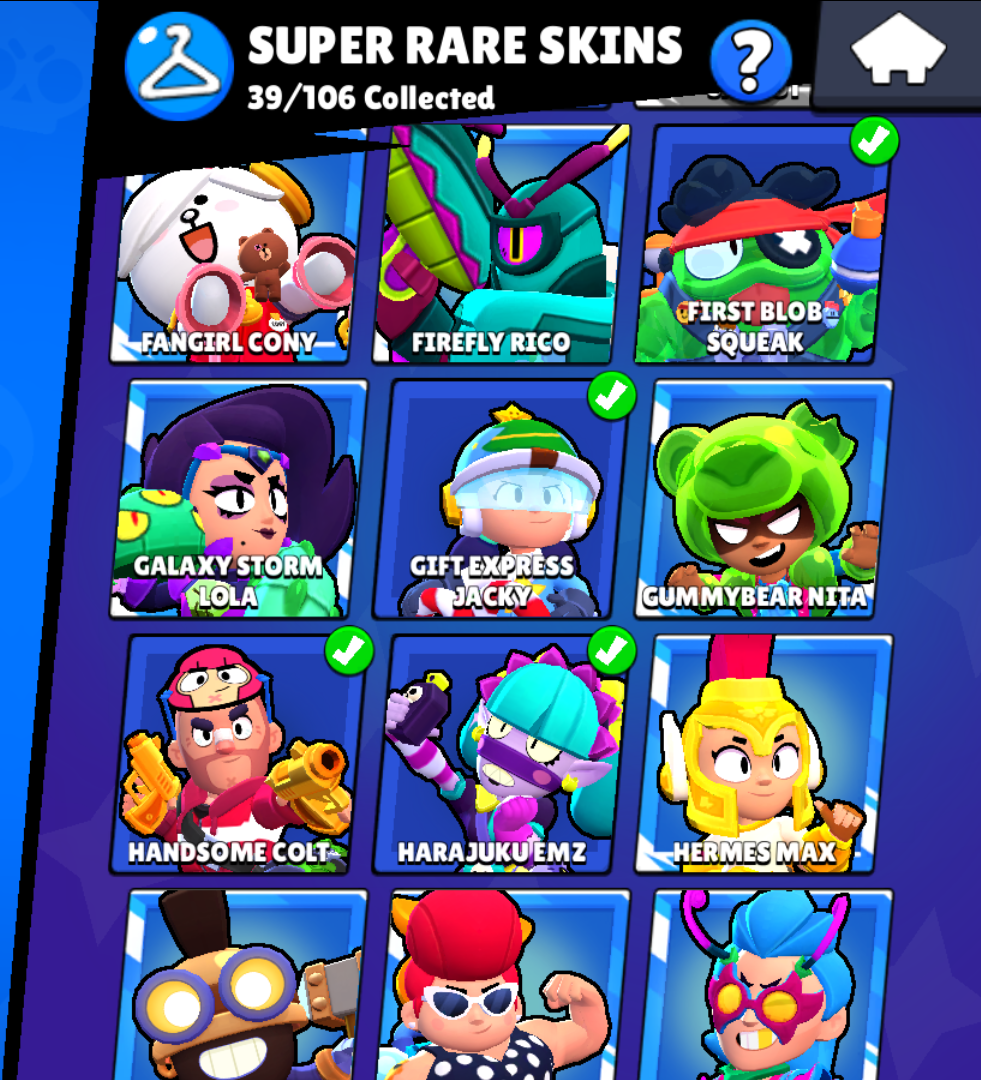Select the First Blob Squeak skin
981x1080 pixels.
pos(763,250)
